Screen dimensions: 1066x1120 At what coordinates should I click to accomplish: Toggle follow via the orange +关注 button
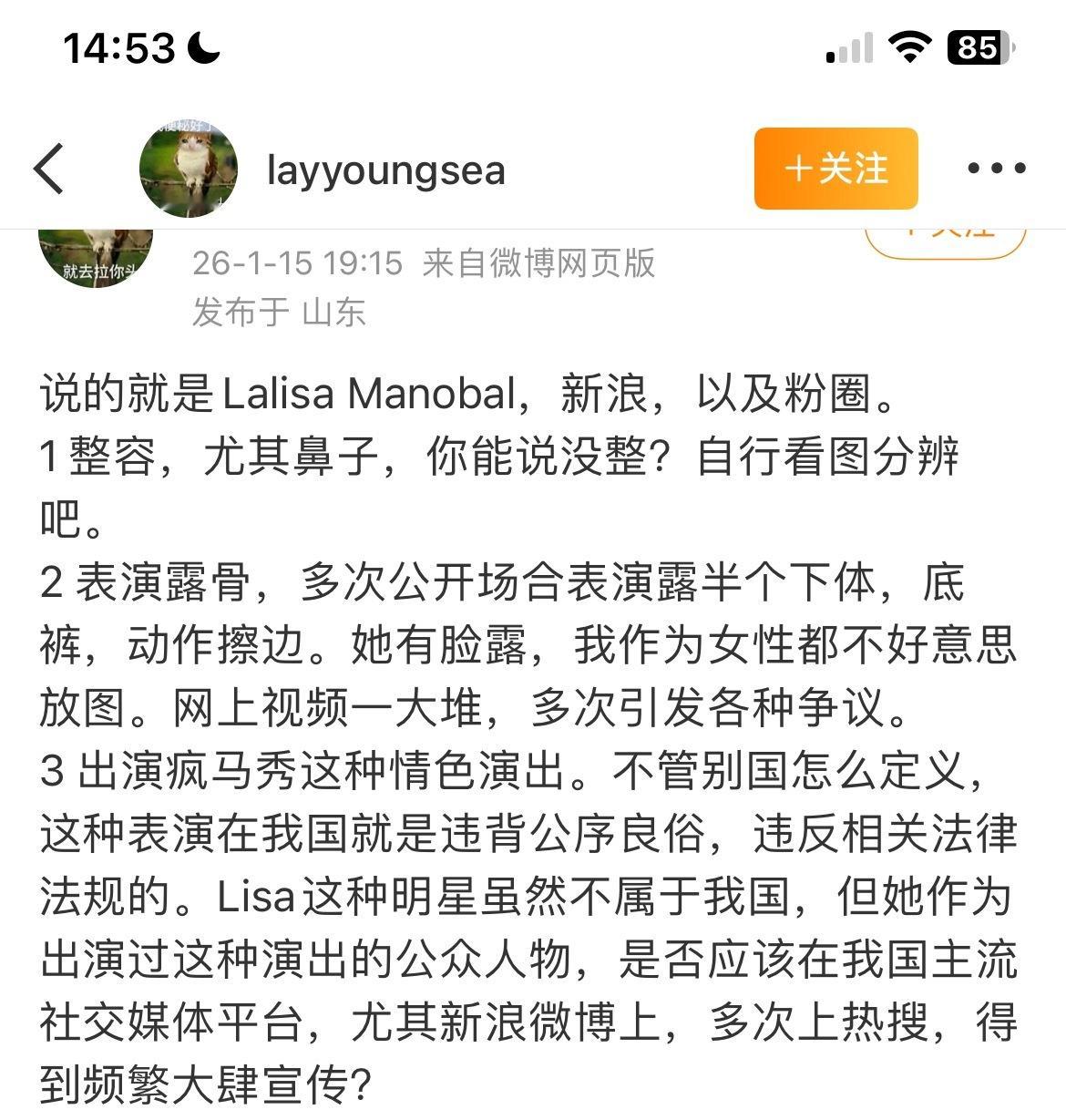(835, 168)
